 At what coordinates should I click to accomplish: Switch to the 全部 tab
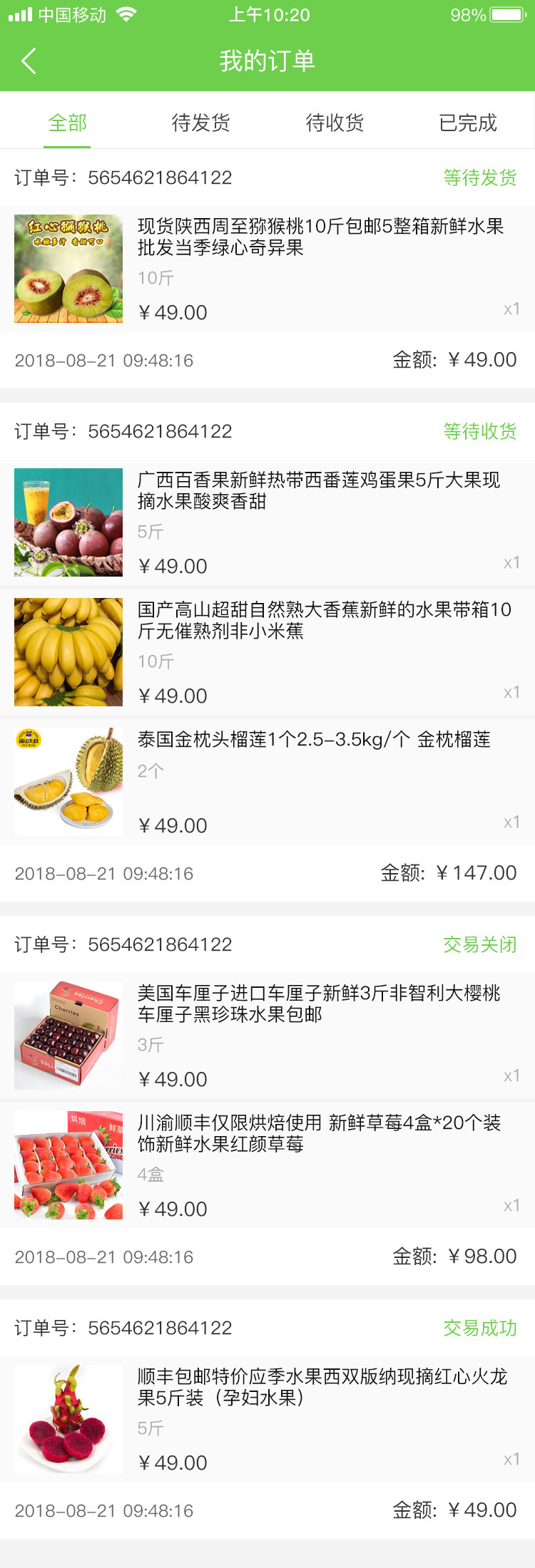coord(67,123)
